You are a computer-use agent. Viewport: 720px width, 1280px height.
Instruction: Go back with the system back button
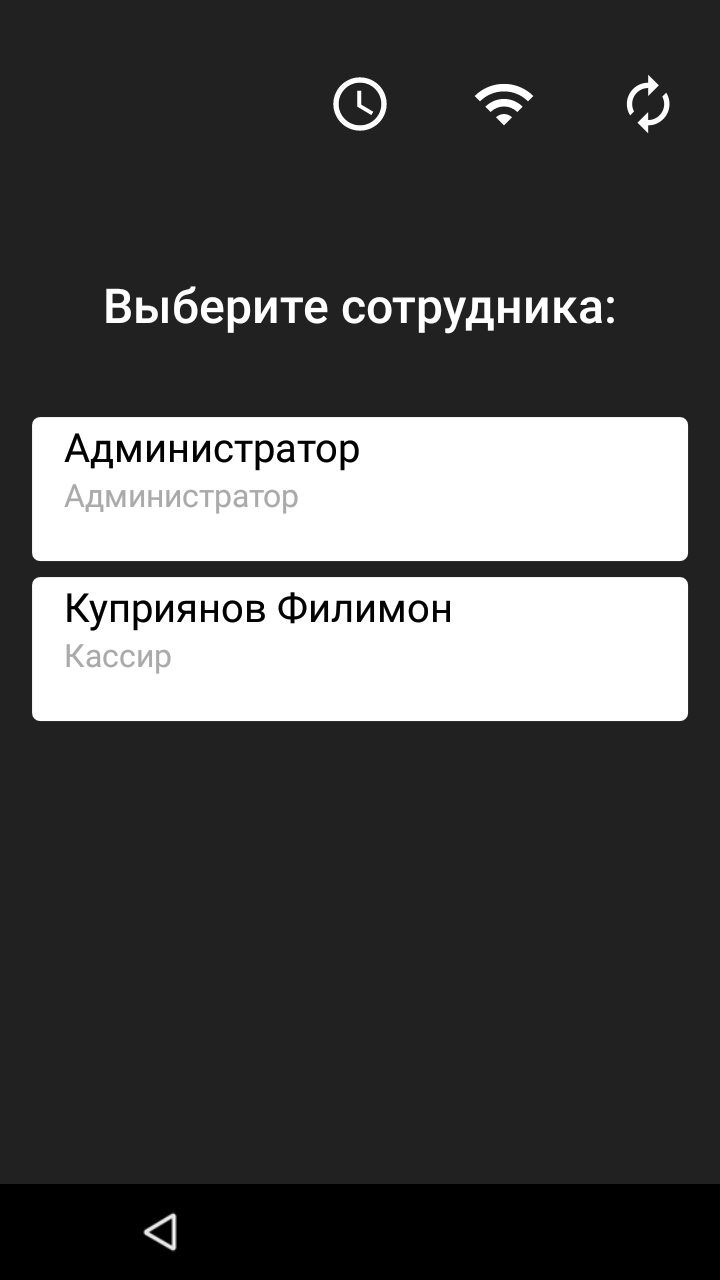[x=161, y=1232]
